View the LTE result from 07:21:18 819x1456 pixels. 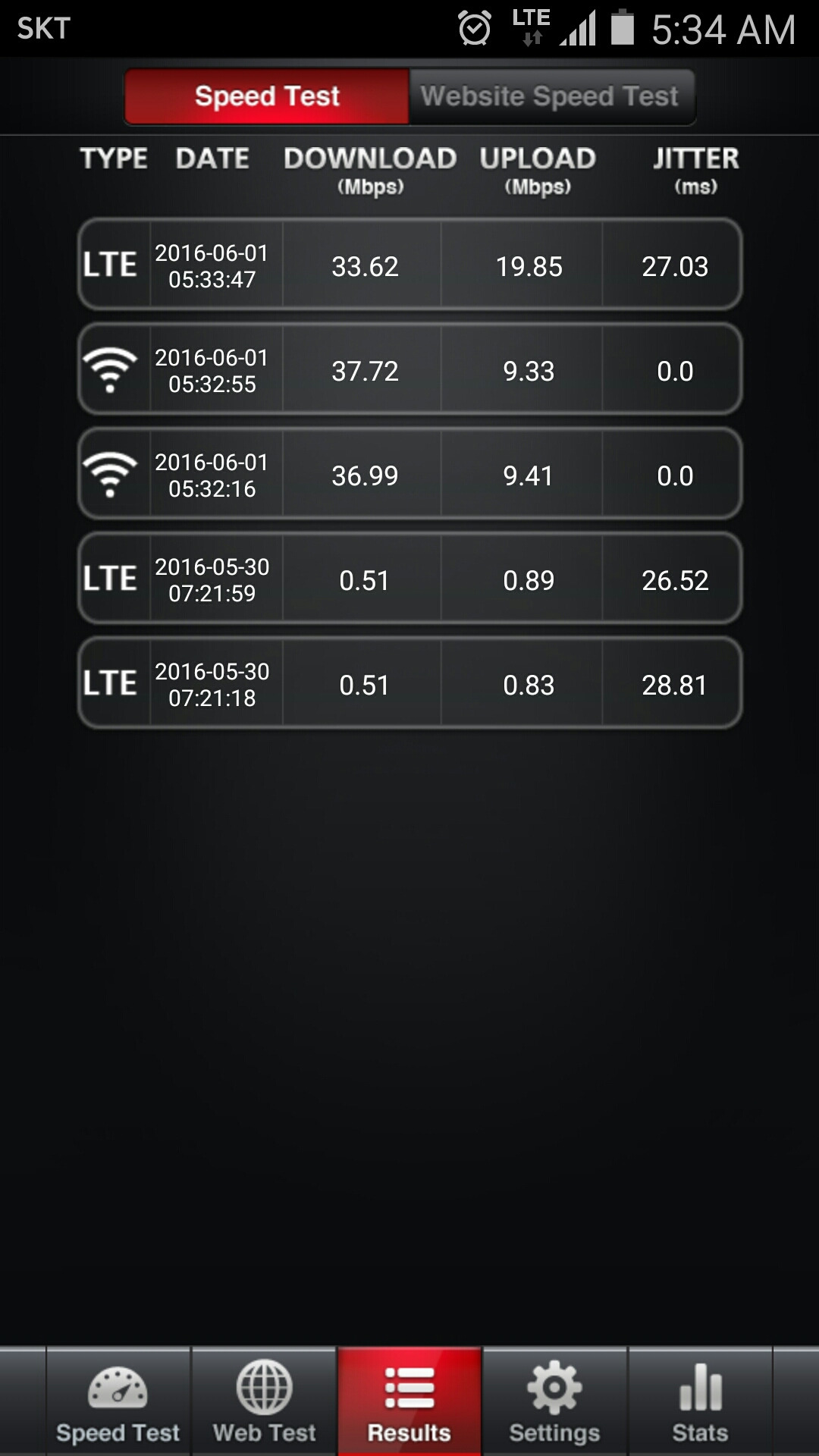tap(409, 683)
